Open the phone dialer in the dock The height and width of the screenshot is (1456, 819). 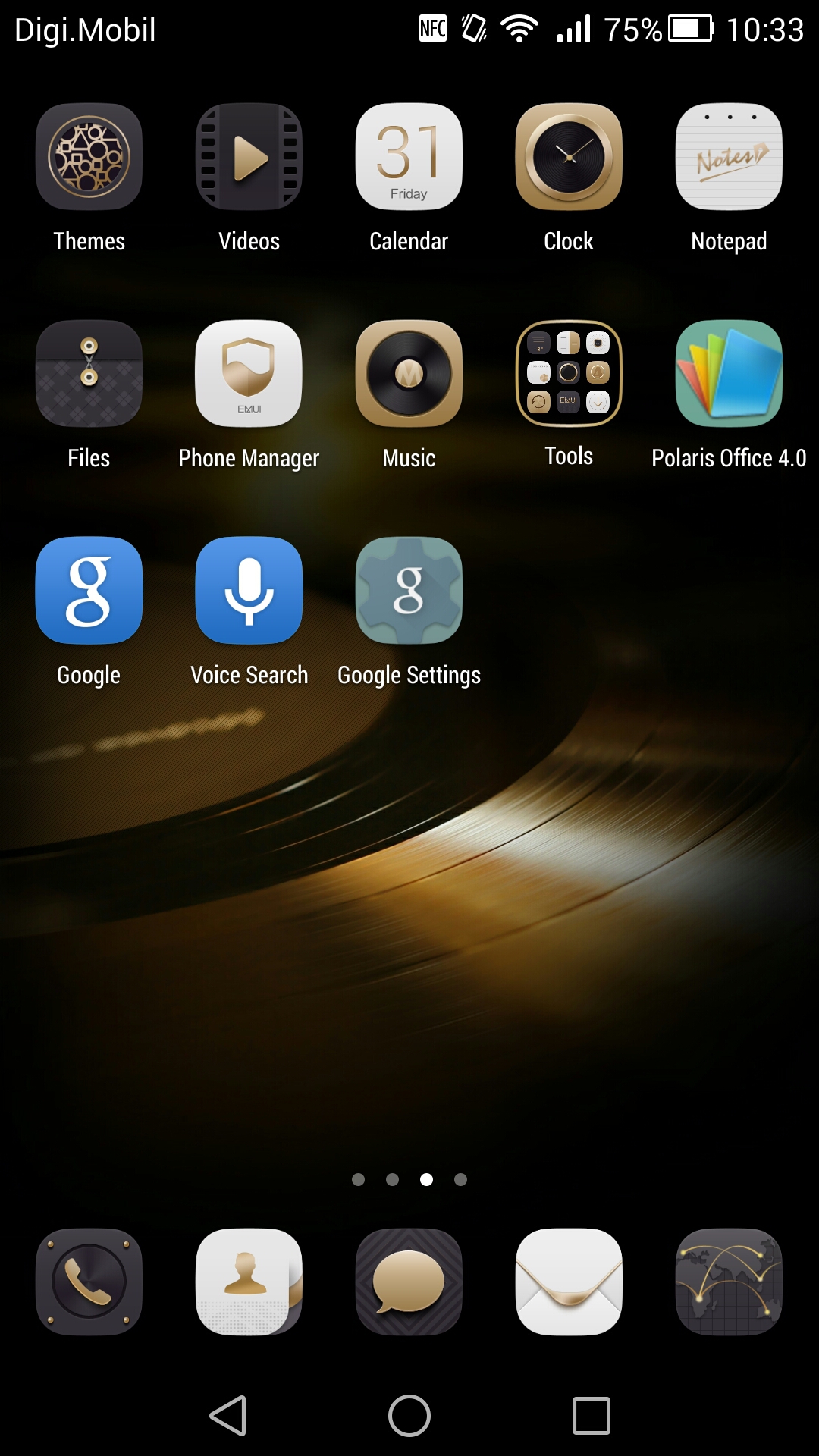pos(89,1282)
